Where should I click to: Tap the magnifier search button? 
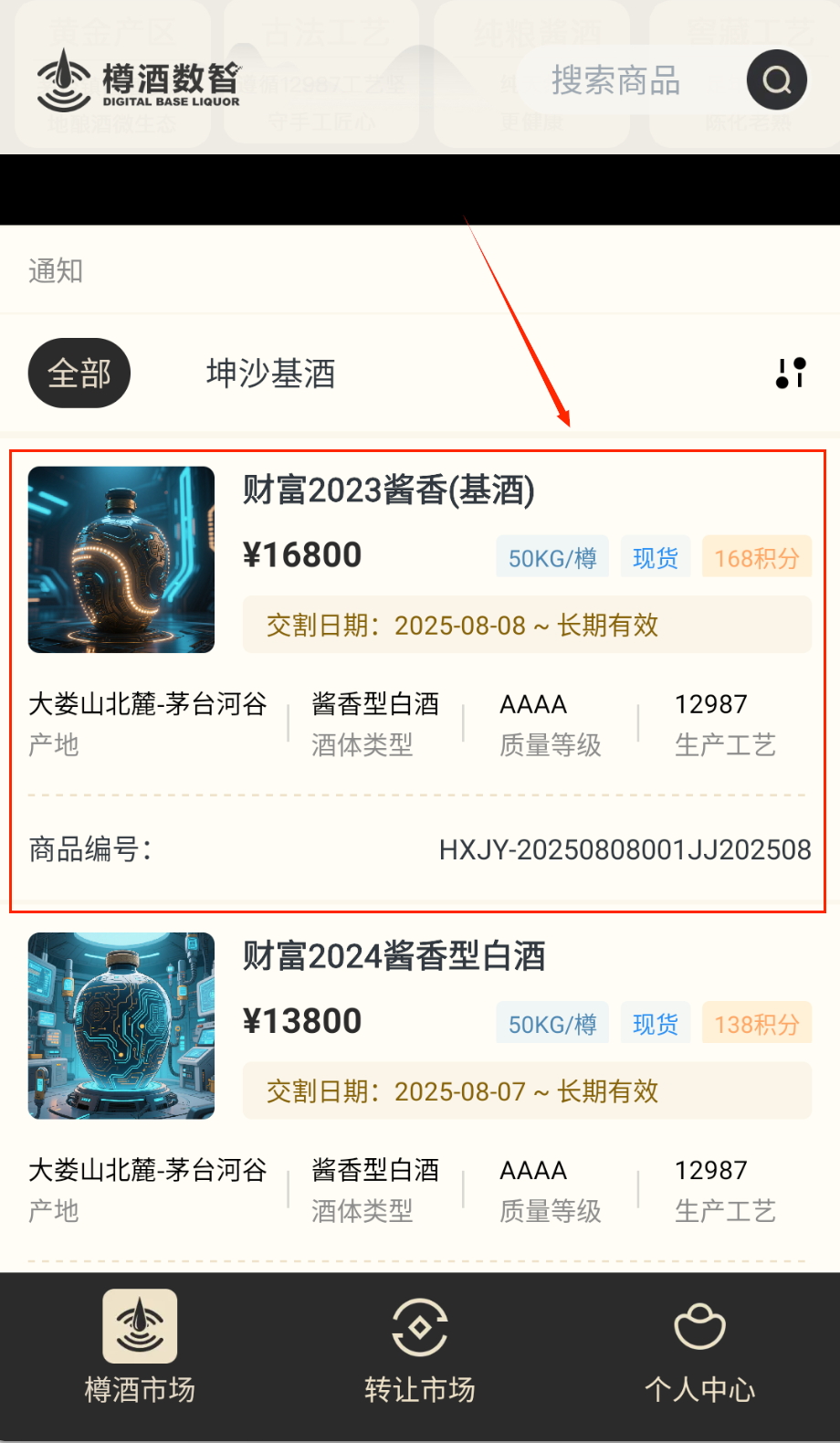pos(776,80)
